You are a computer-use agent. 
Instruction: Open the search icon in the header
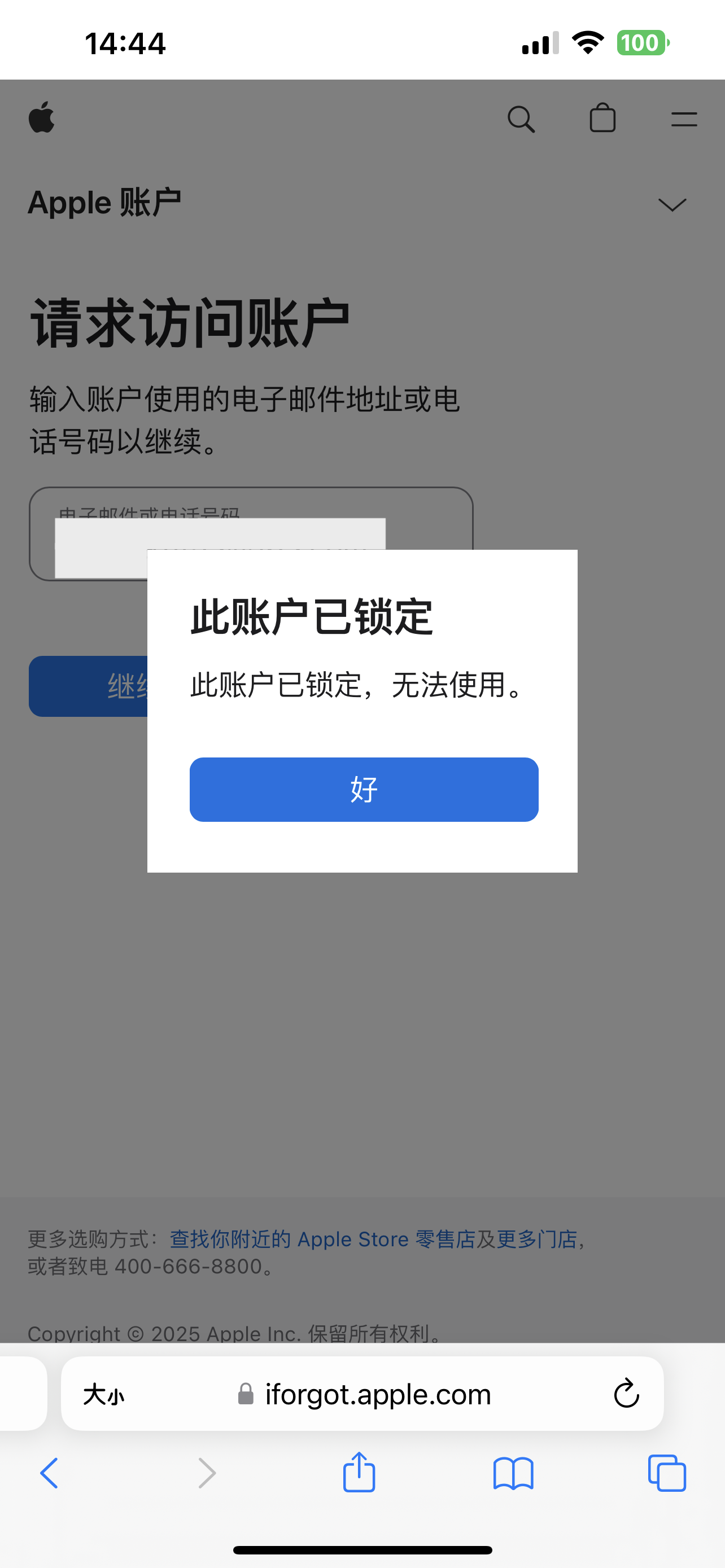tap(521, 119)
